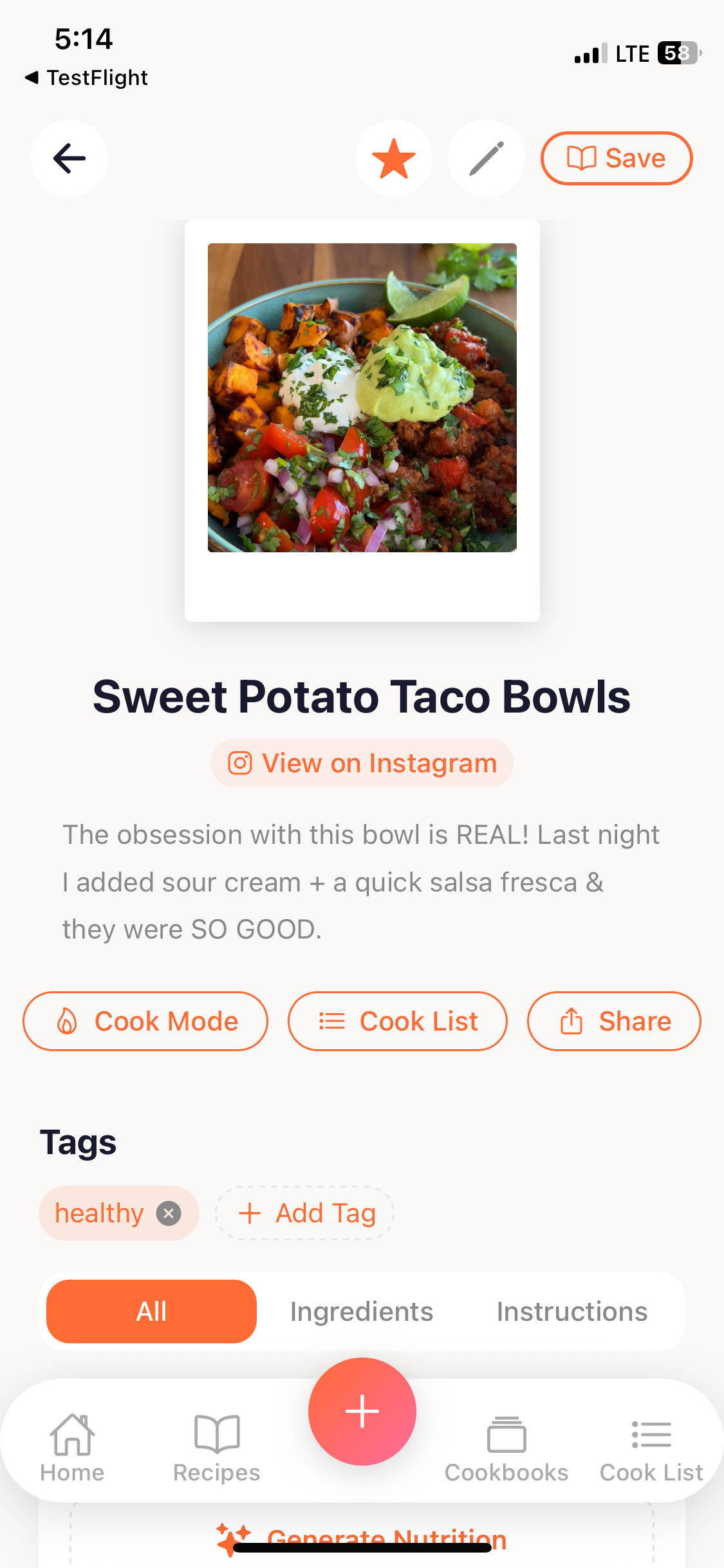Remove the healthy tag with its x toggle
The height and width of the screenshot is (1568, 724).
pos(168,1213)
